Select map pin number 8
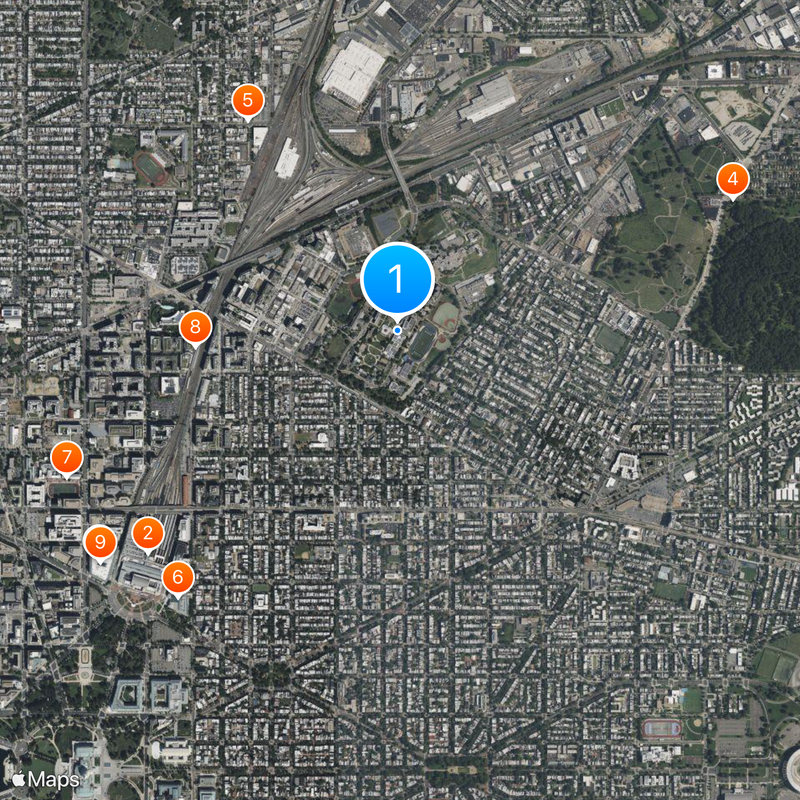This screenshot has height=800, width=800. click(x=195, y=326)
